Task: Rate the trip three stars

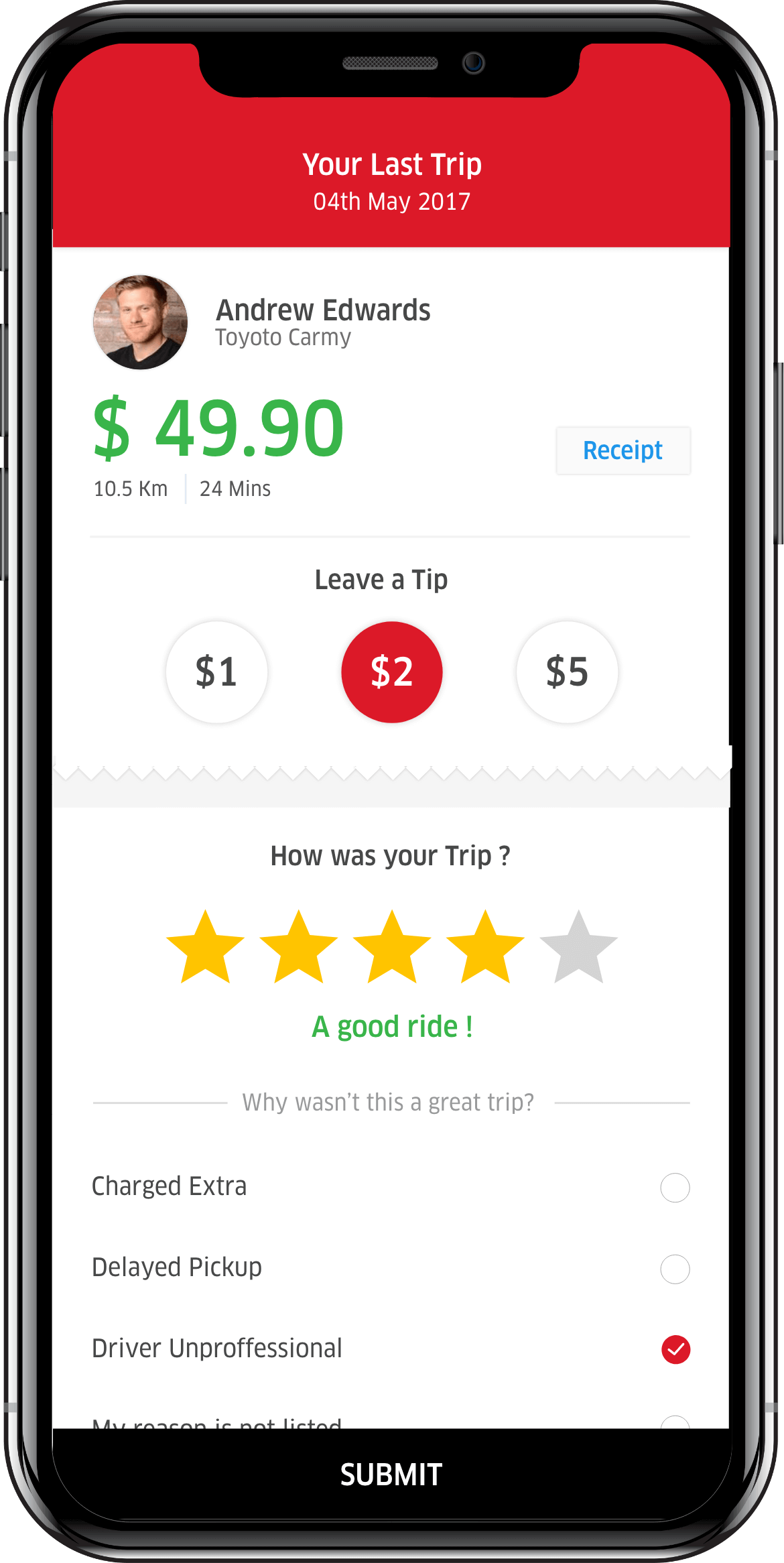Action: click(x=392, y=948)
